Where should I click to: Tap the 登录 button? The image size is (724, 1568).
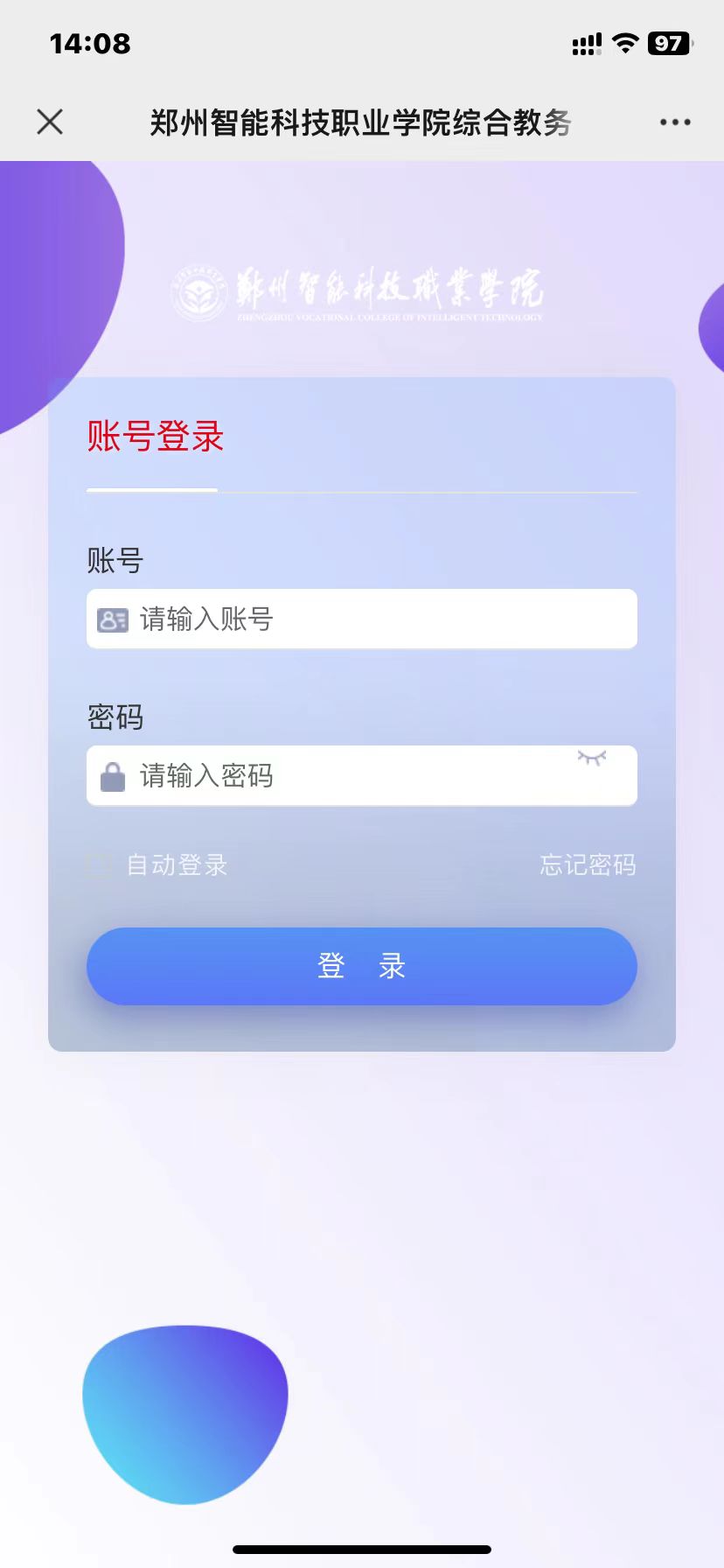(x=362, y=966)
